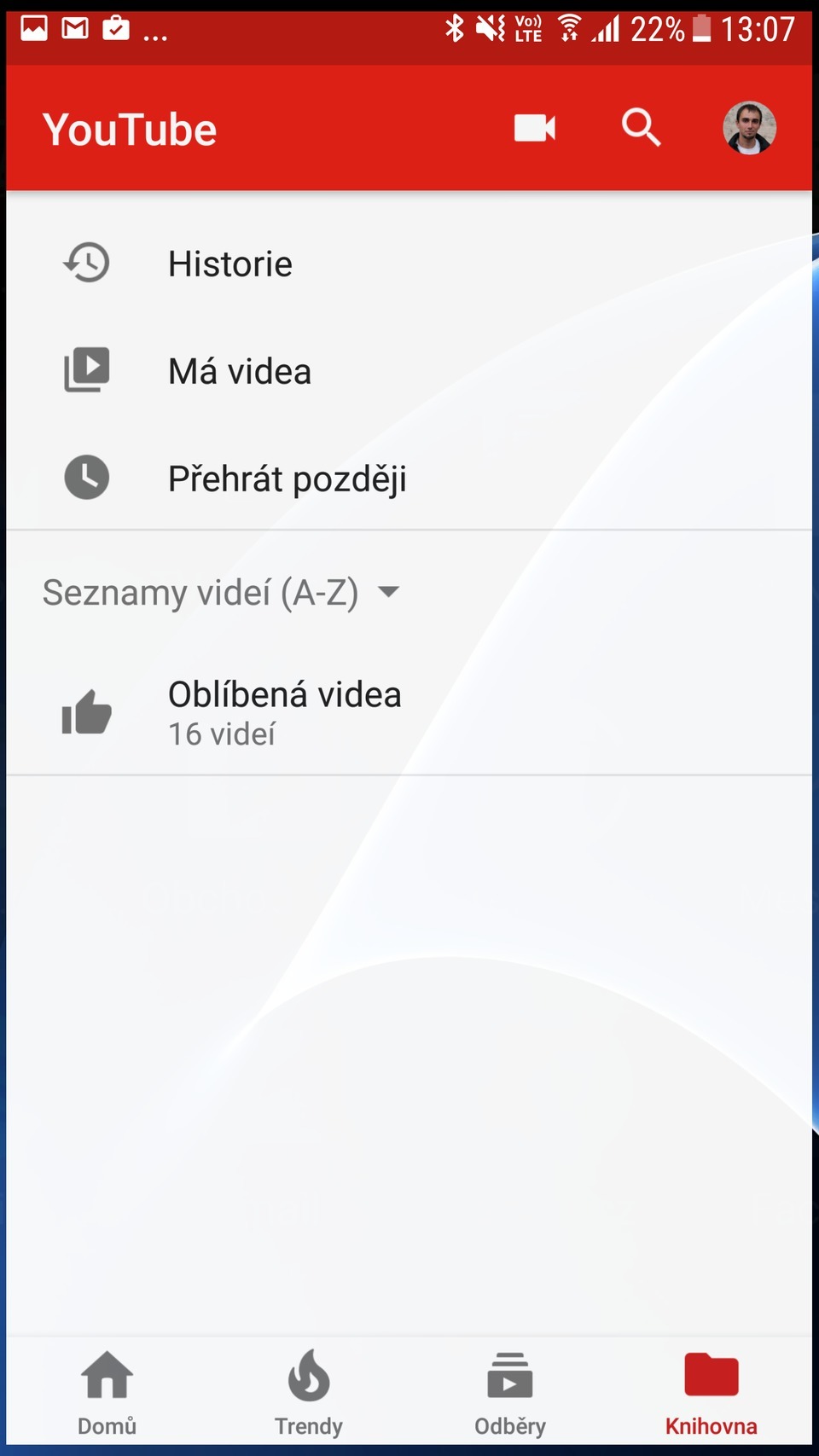Screen dimensions: 819x1456
Task: Open the Trendy flame icon
Action: (308, 1376)
